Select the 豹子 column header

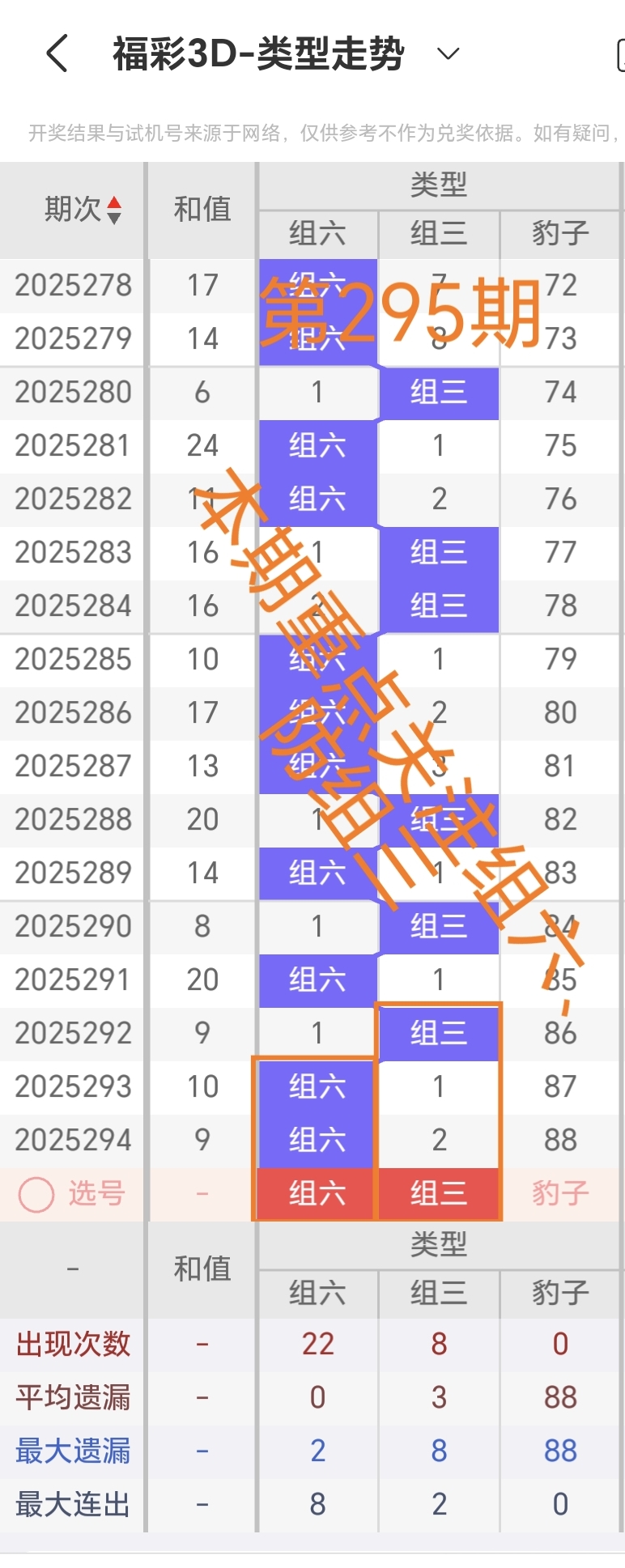click(x=559, y=233)
